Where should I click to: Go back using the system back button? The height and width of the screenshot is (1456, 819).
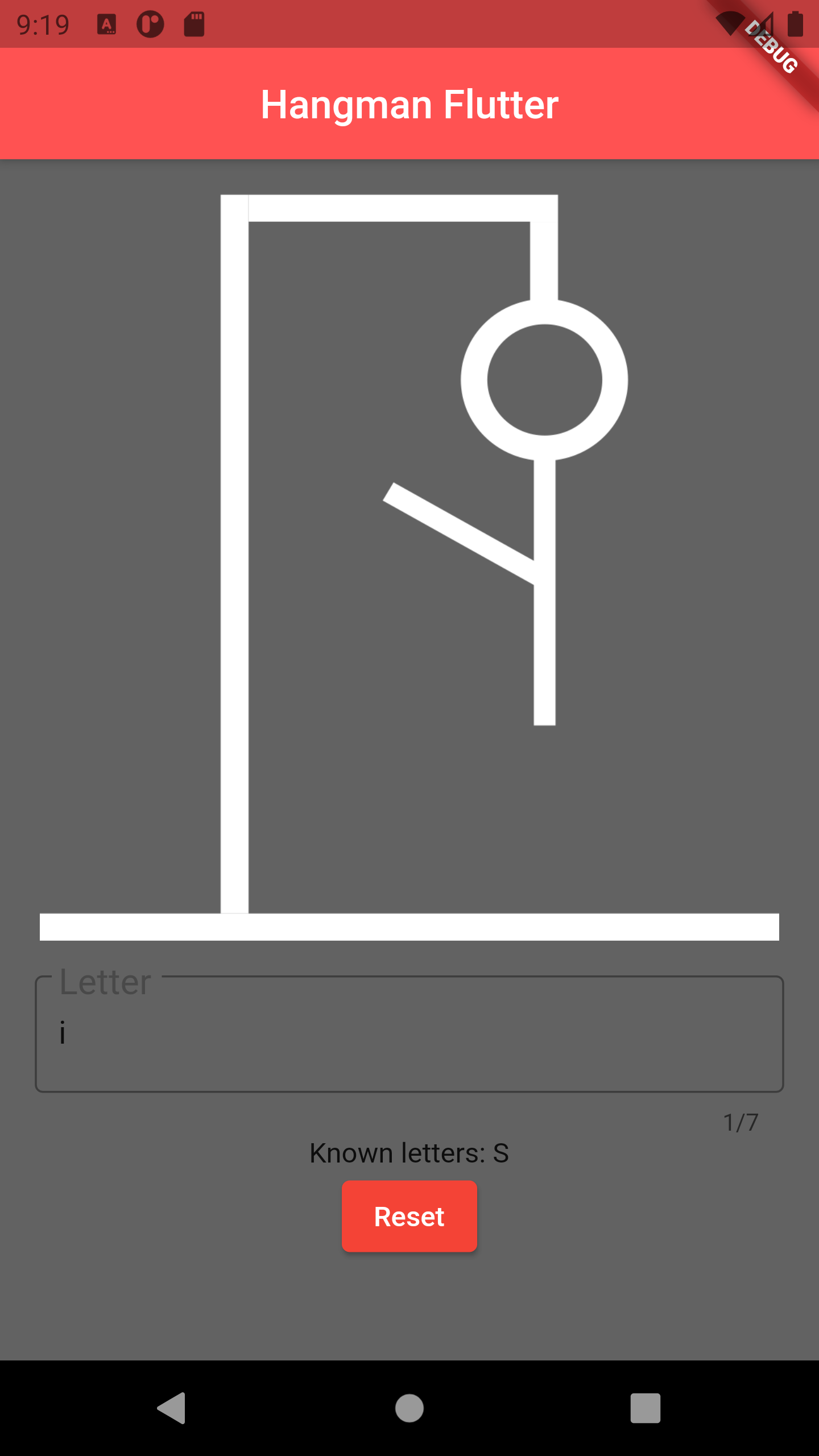(x=171, y=1408)
